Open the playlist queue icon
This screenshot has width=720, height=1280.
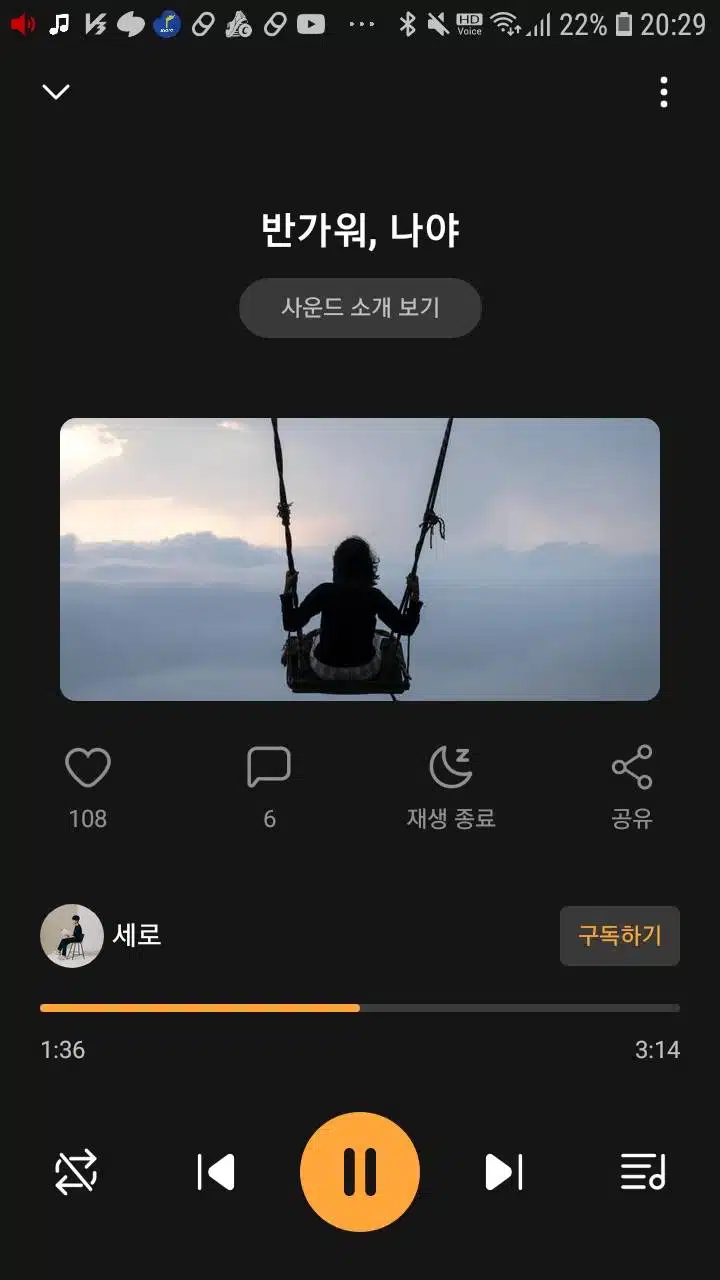(x=643, y=1172)
